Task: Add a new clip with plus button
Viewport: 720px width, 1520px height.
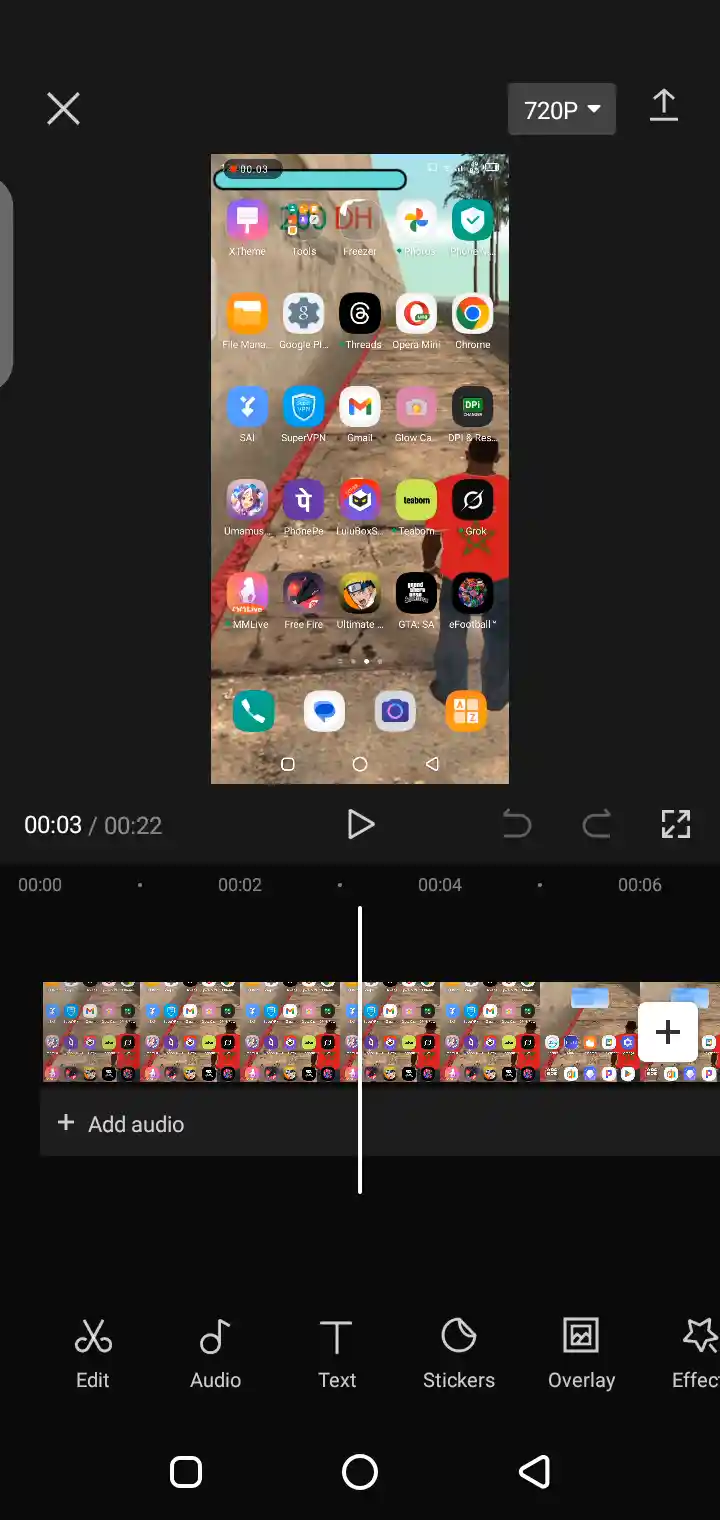Action: pyautogui.click(x=668, y=1032)
